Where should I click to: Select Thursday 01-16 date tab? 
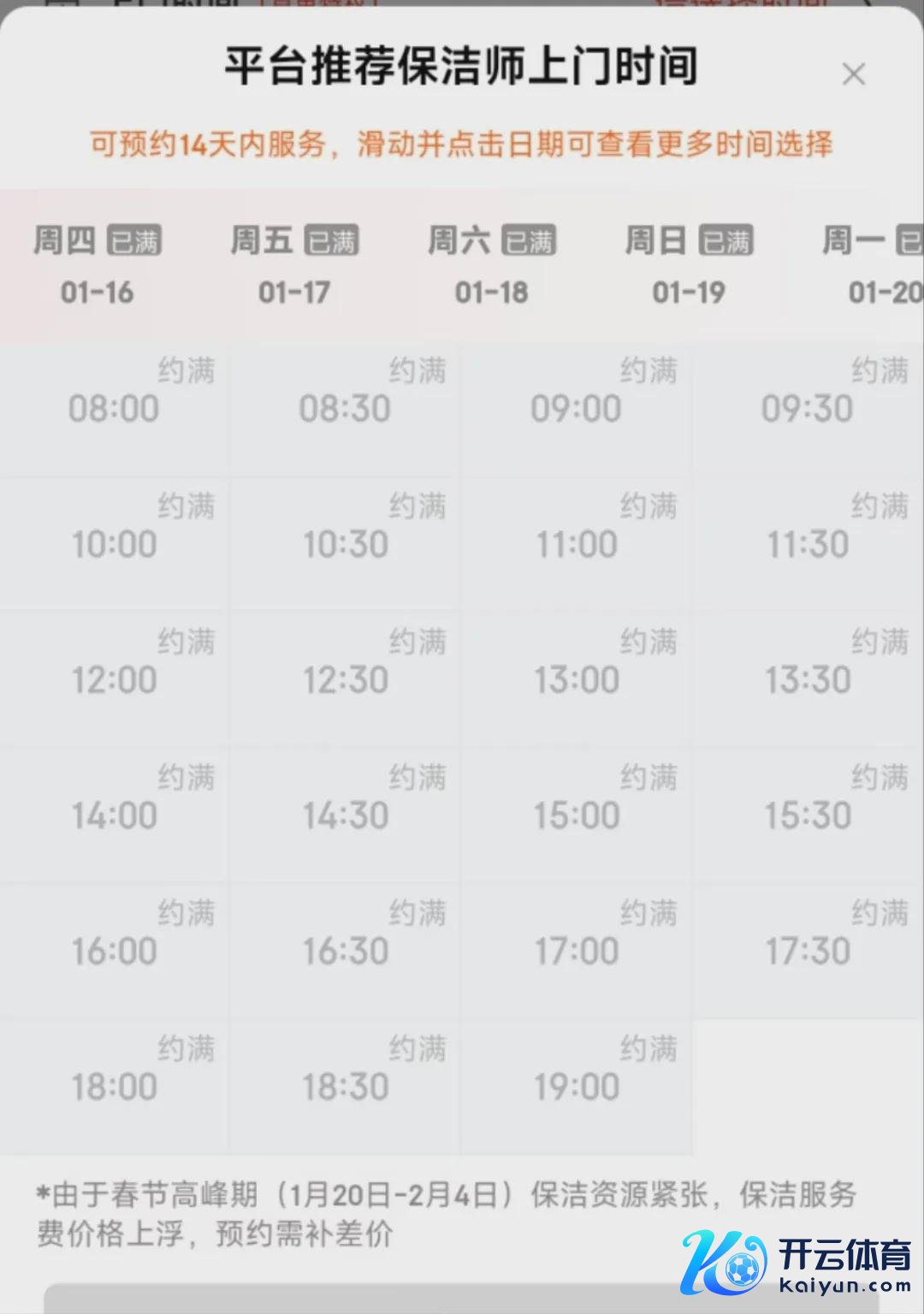point(98,265)
